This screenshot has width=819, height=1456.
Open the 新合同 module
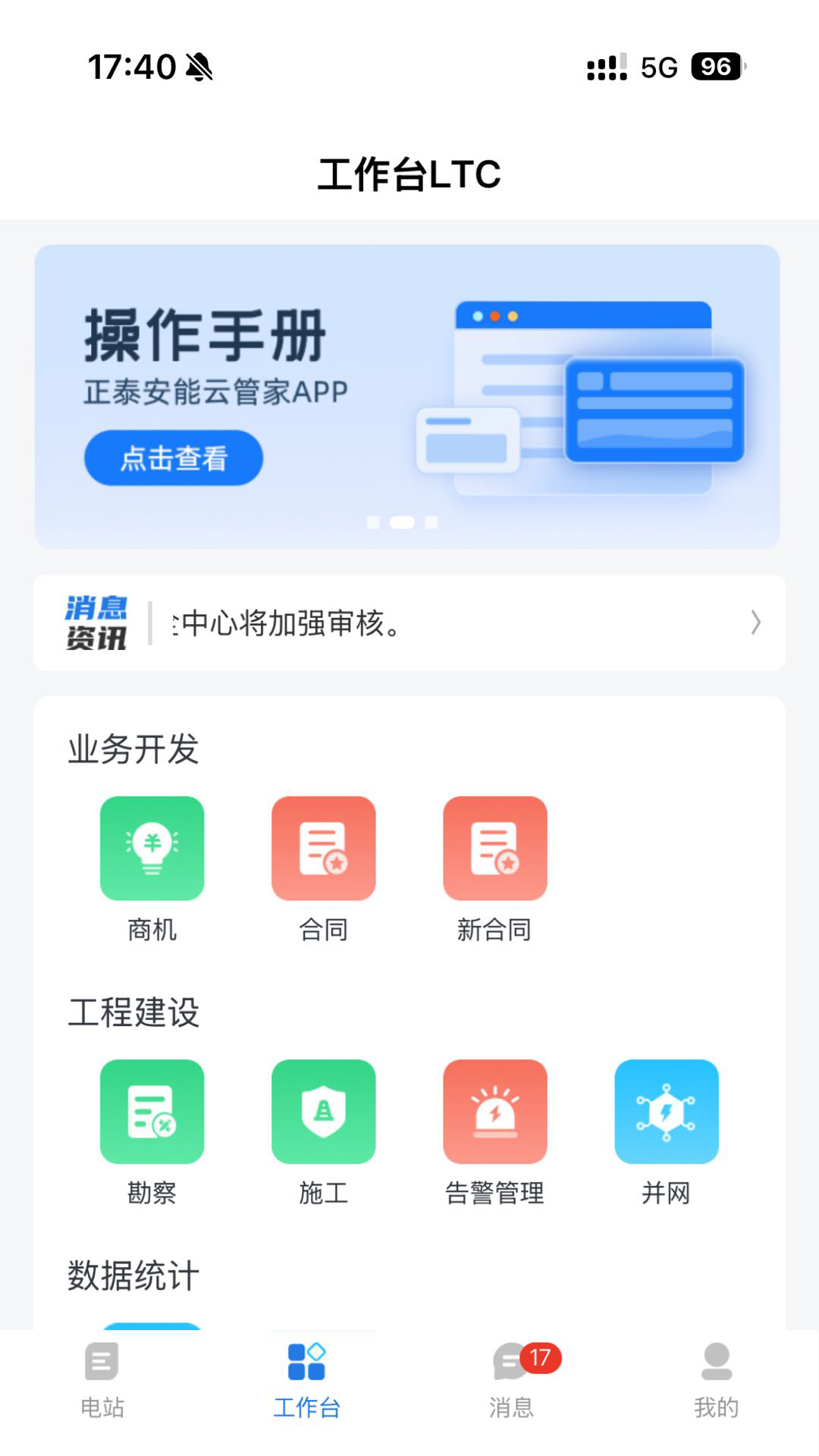click(x=495, y=849)
